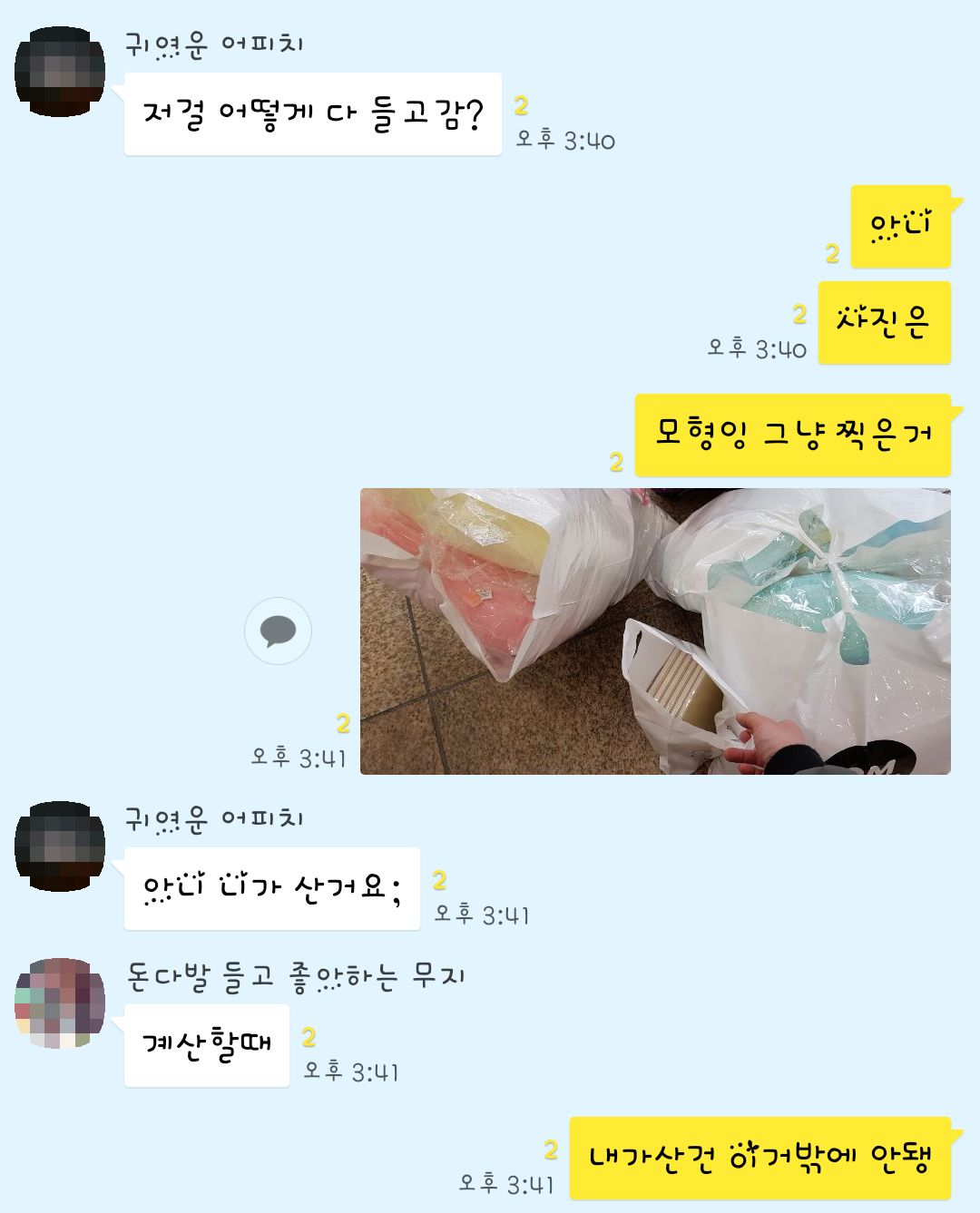View profile of 돈다발 들고 좋아하는 무지
The image size is (980, 1213).
click(x=60, y=1003)
